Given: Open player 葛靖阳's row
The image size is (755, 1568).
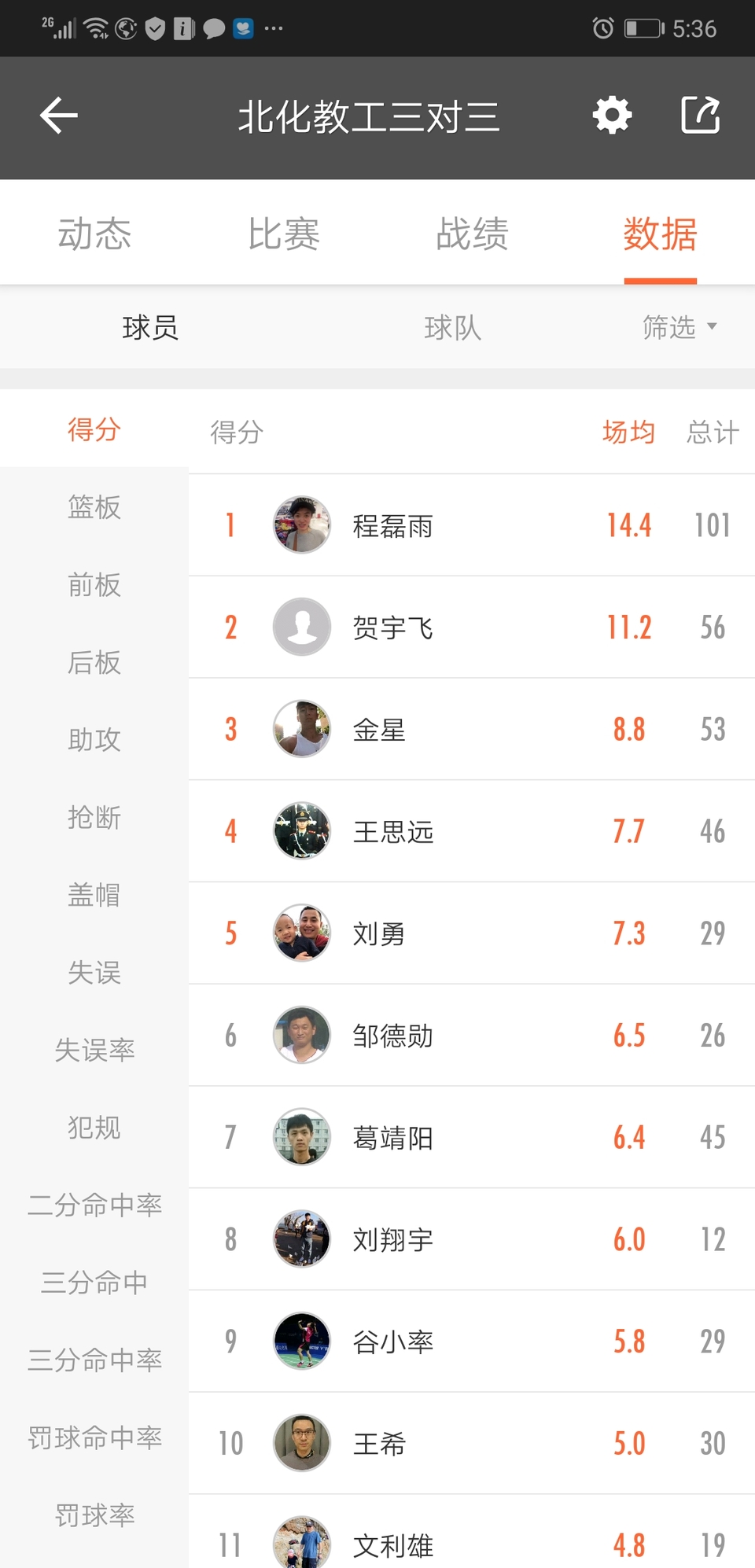Looking at the screenshot, I should [472, 1137].
